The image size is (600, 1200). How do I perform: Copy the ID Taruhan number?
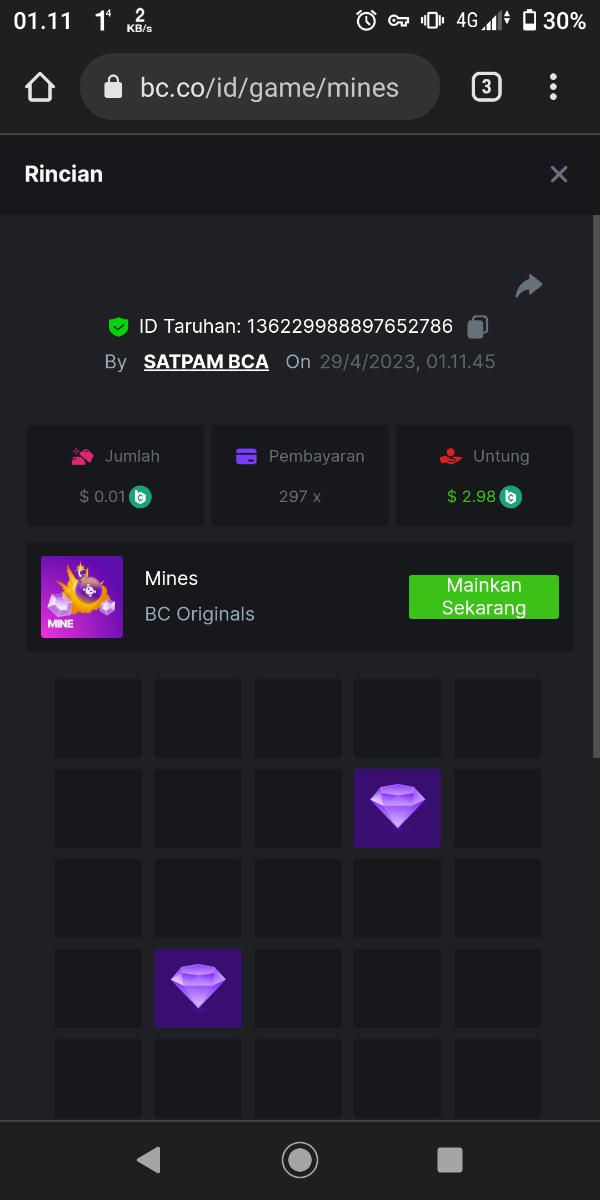(478, 326)
